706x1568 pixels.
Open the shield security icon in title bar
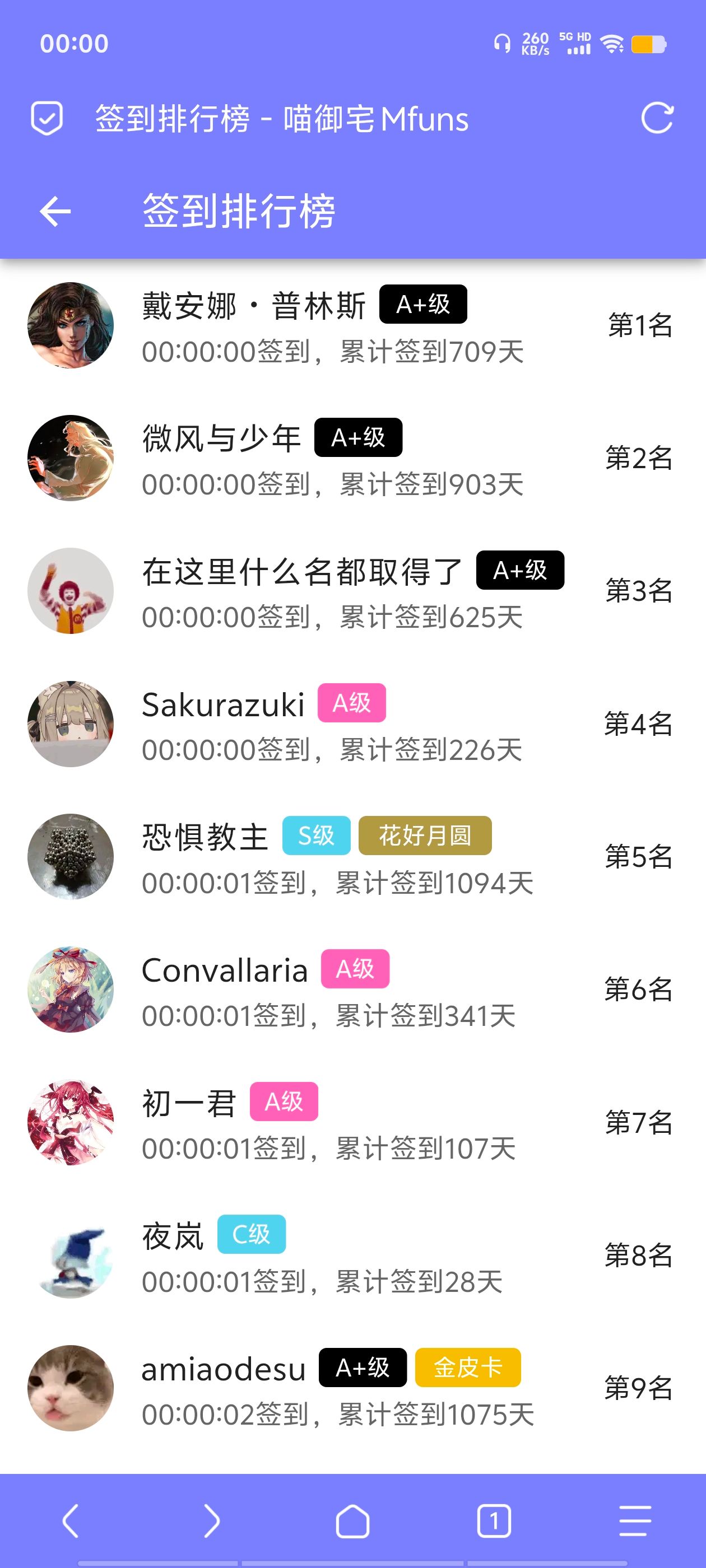48,119
